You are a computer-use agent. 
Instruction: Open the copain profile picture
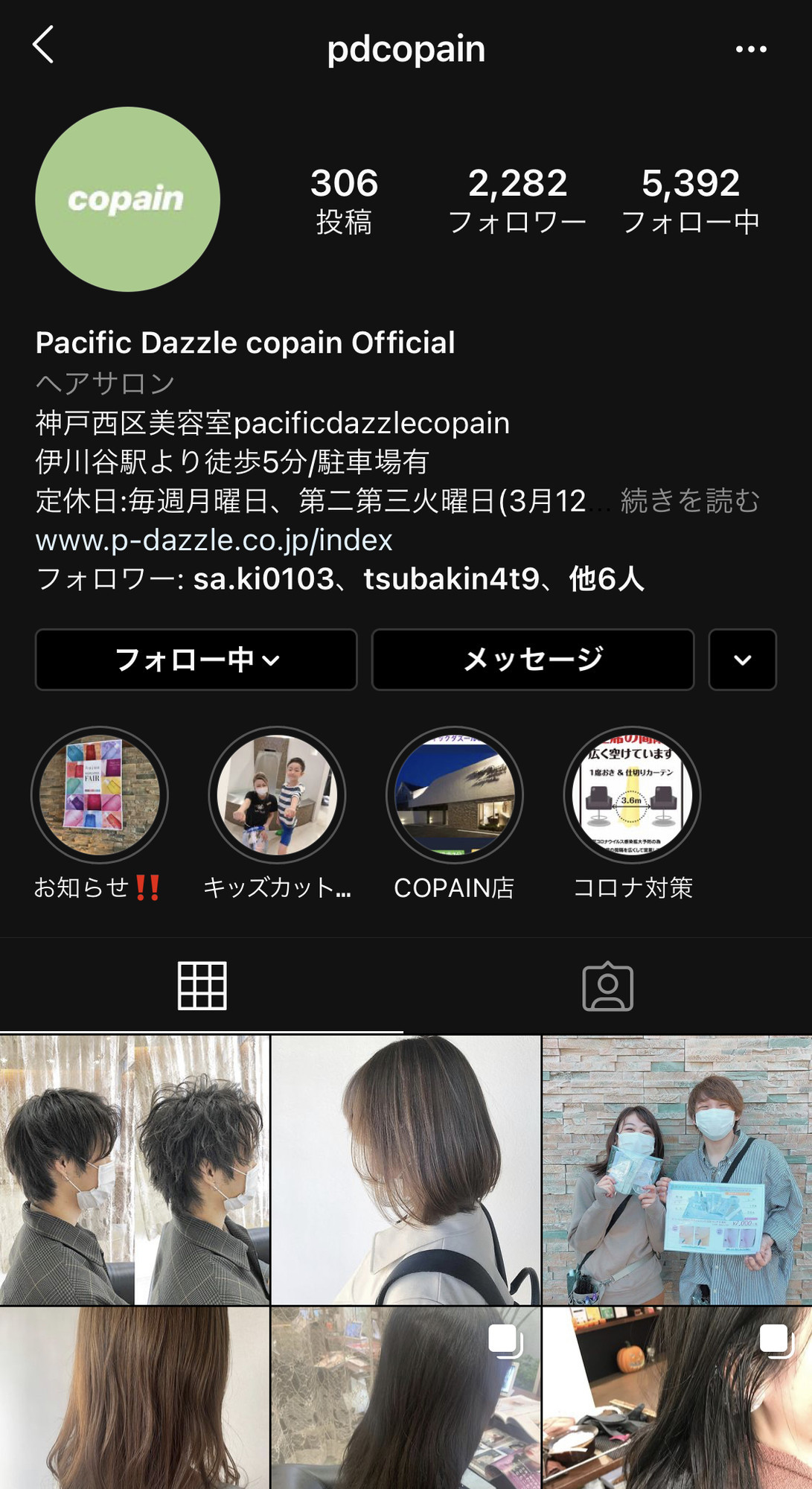click(x=127, y=200)
